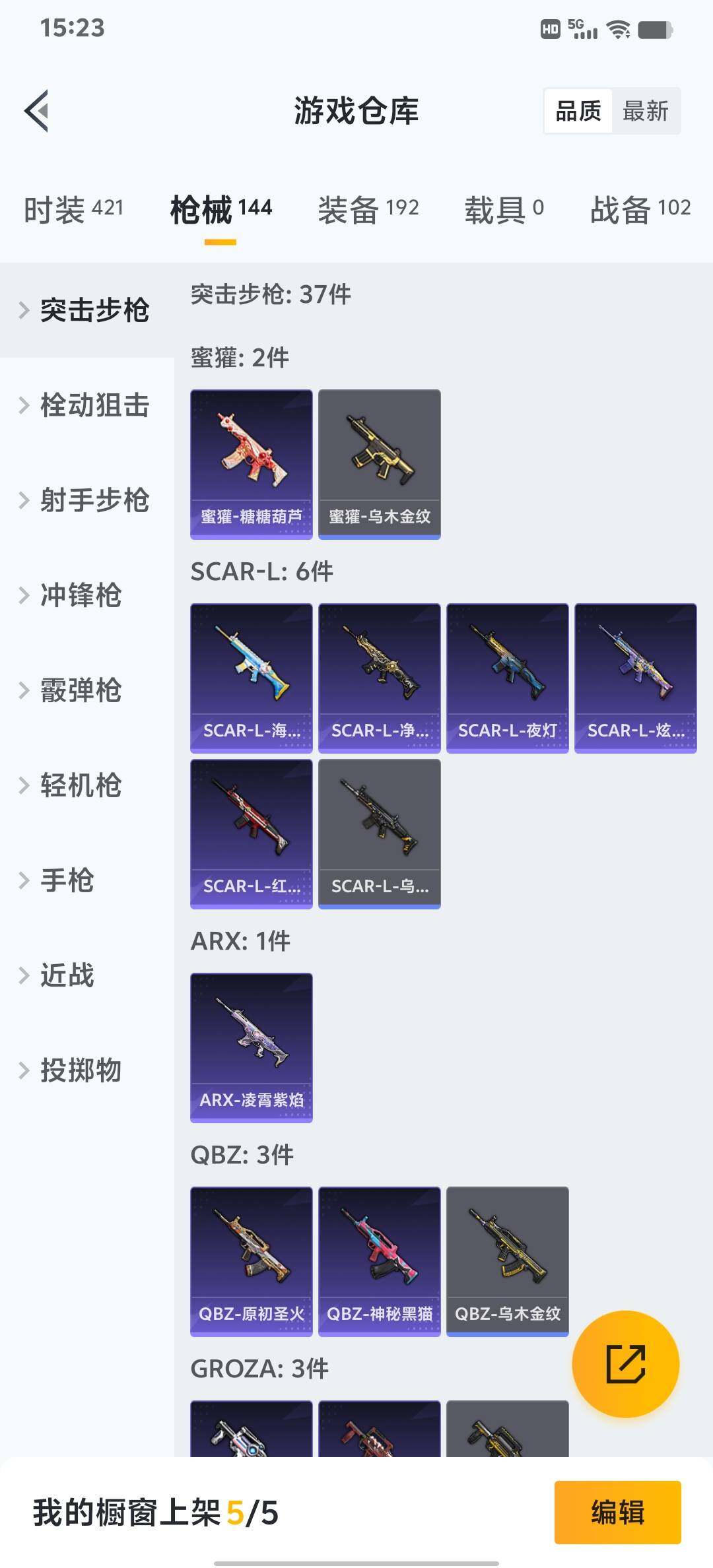
Task: Open the 冲锋枪 category
Action: point(81,595)
